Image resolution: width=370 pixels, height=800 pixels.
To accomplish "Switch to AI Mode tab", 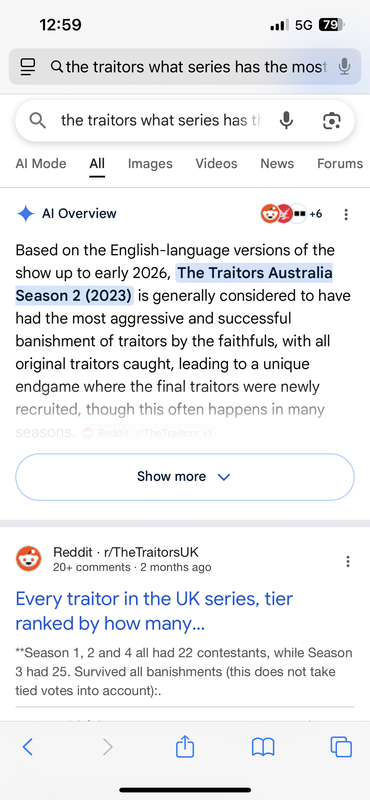I will coord(41,164).
